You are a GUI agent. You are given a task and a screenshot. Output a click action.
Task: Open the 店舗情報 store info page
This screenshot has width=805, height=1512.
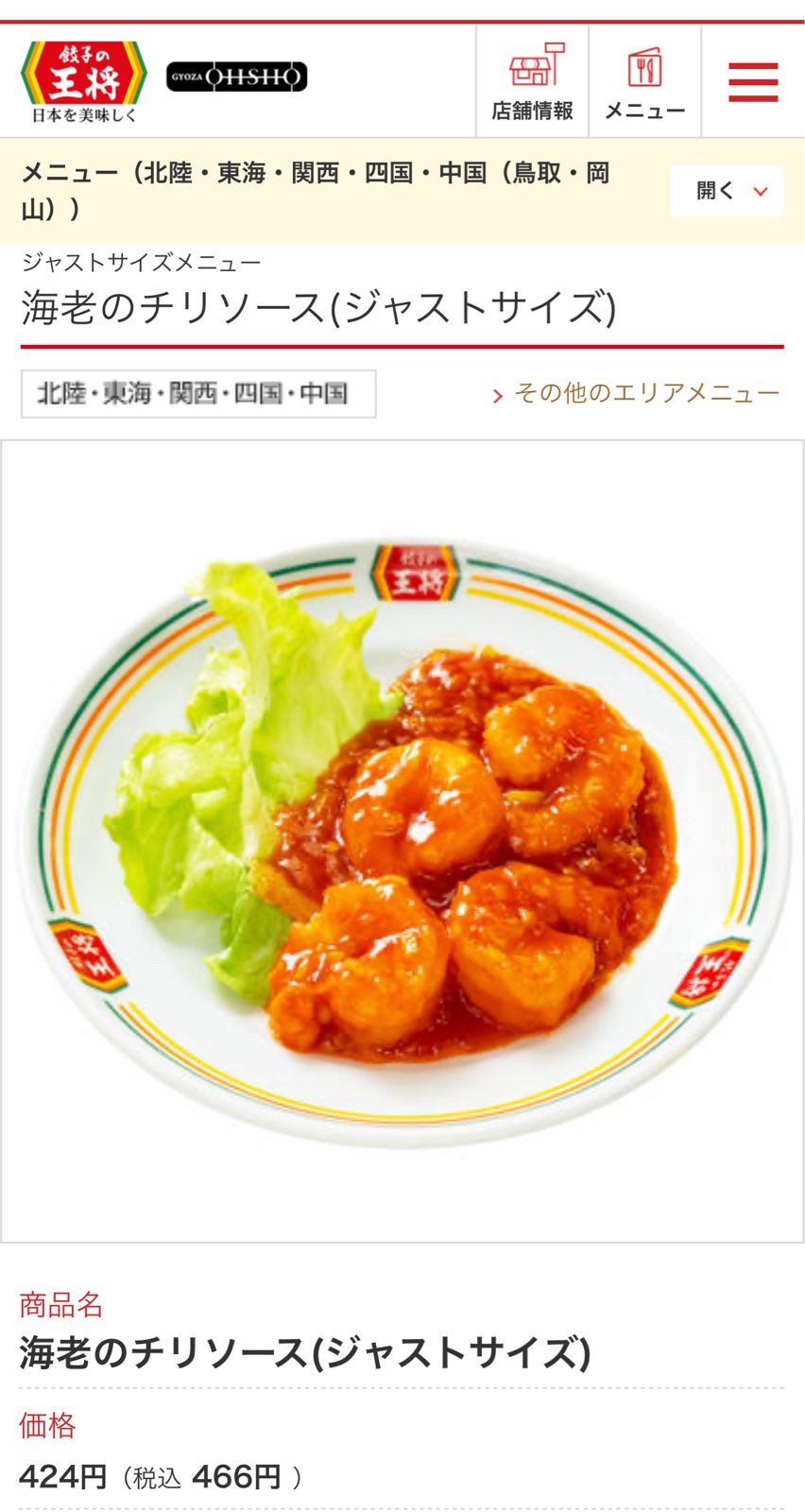tap(532, 82)
